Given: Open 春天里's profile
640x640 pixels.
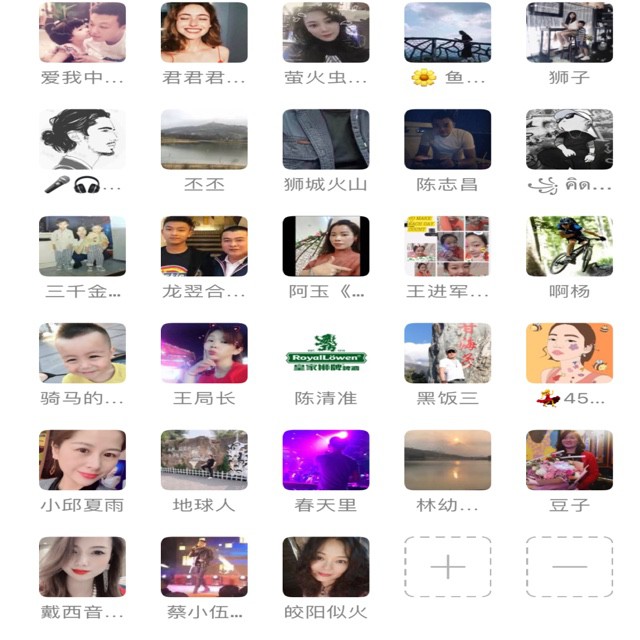Looking at the screenshot, I should click(x=326, y=460).
